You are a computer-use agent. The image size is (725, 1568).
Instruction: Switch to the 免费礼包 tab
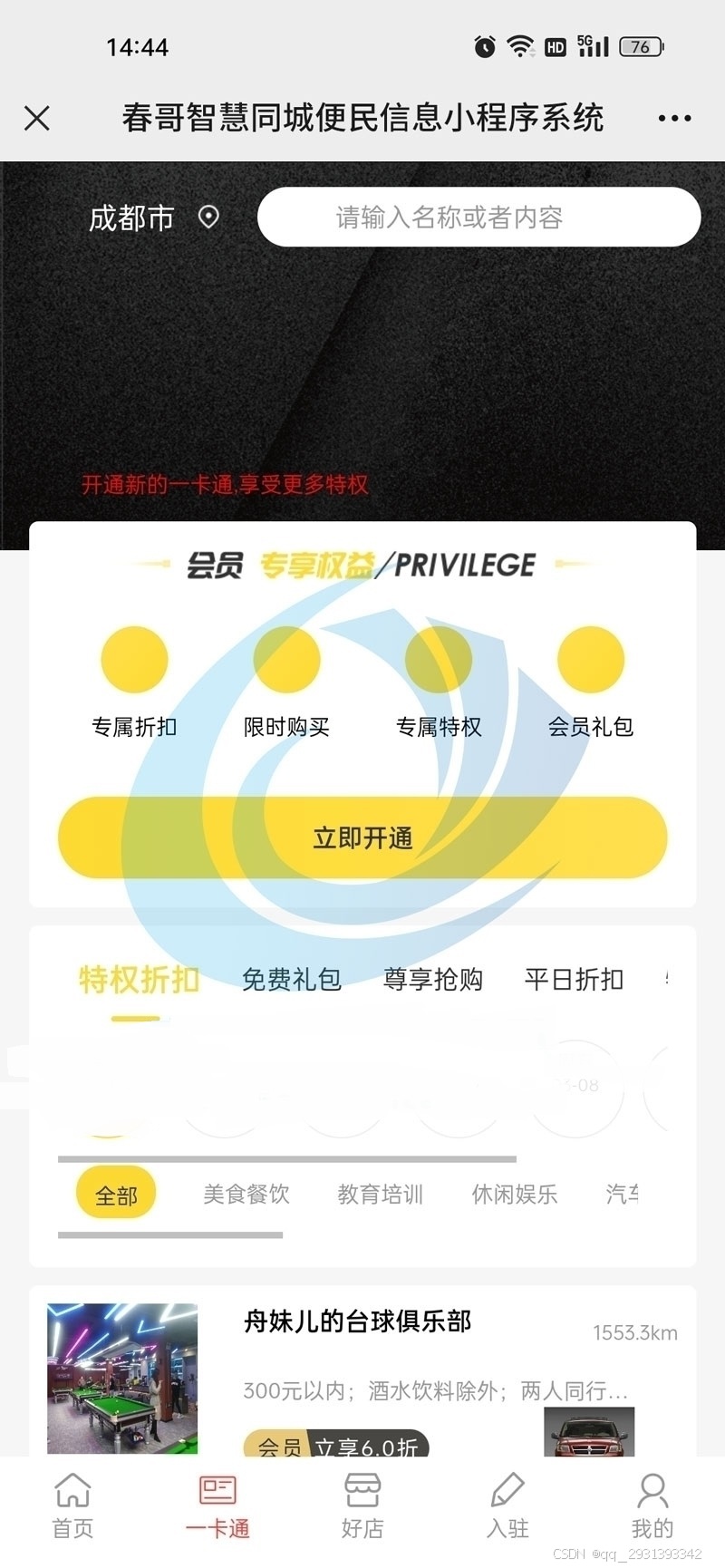[x=291, y=980]
